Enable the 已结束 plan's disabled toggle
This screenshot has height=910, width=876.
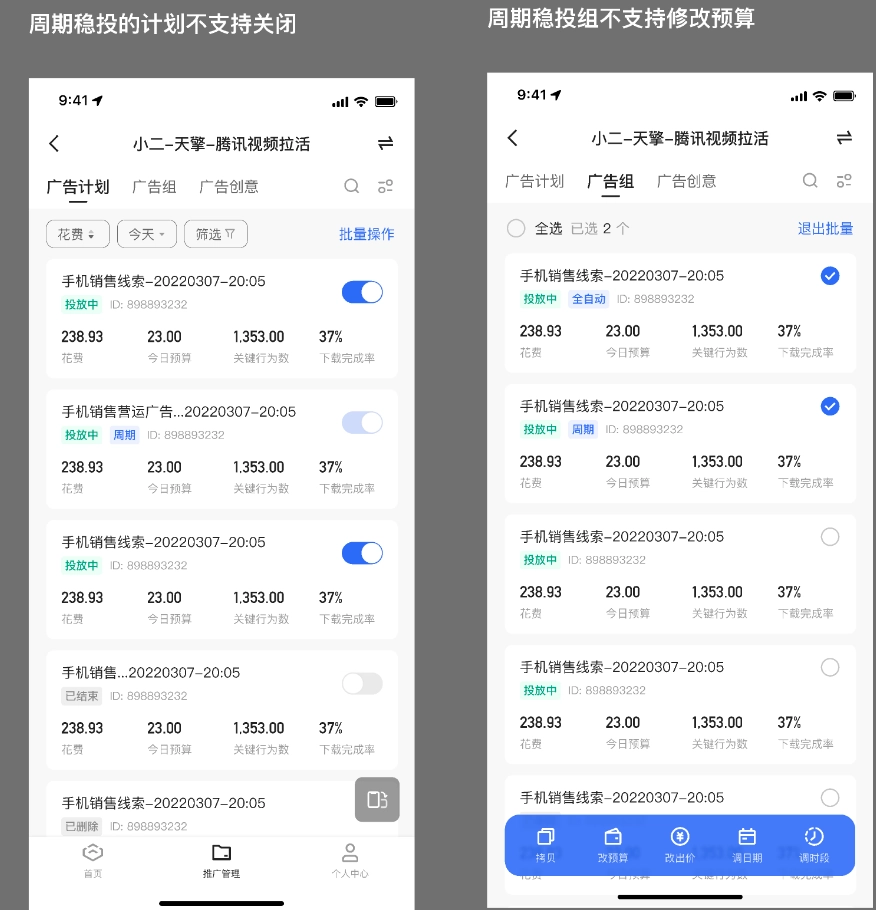tap(362, 683)
